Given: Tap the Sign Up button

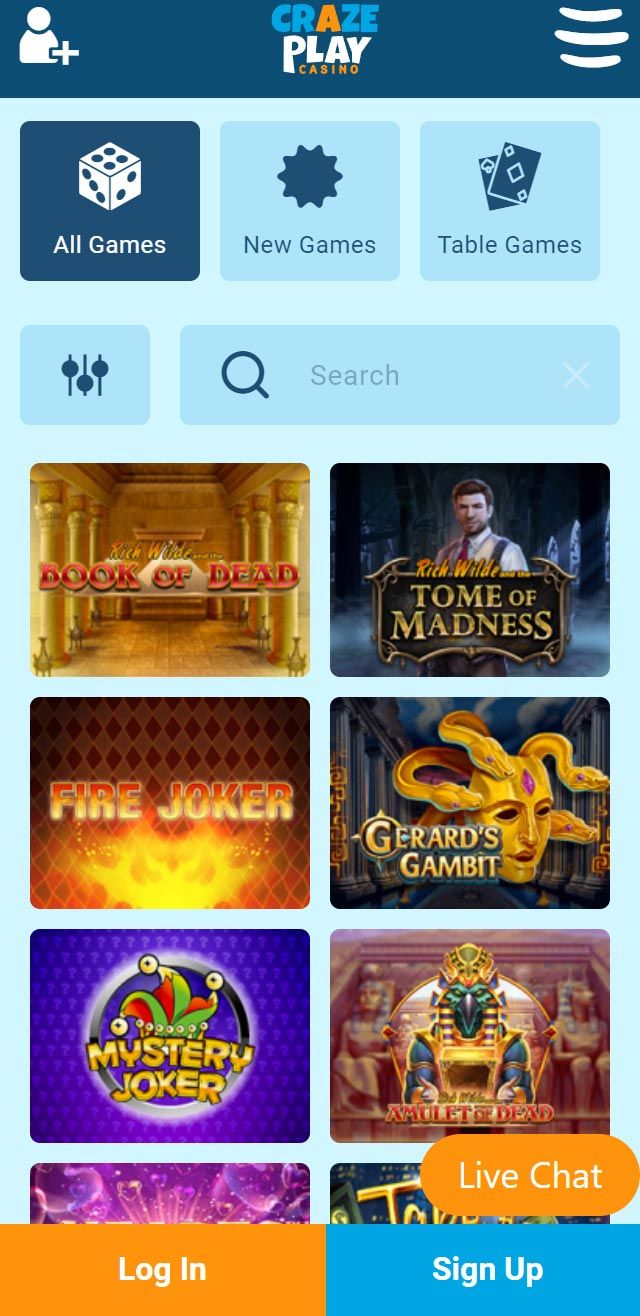Looking at the screenshot, I should [487, 1270].
